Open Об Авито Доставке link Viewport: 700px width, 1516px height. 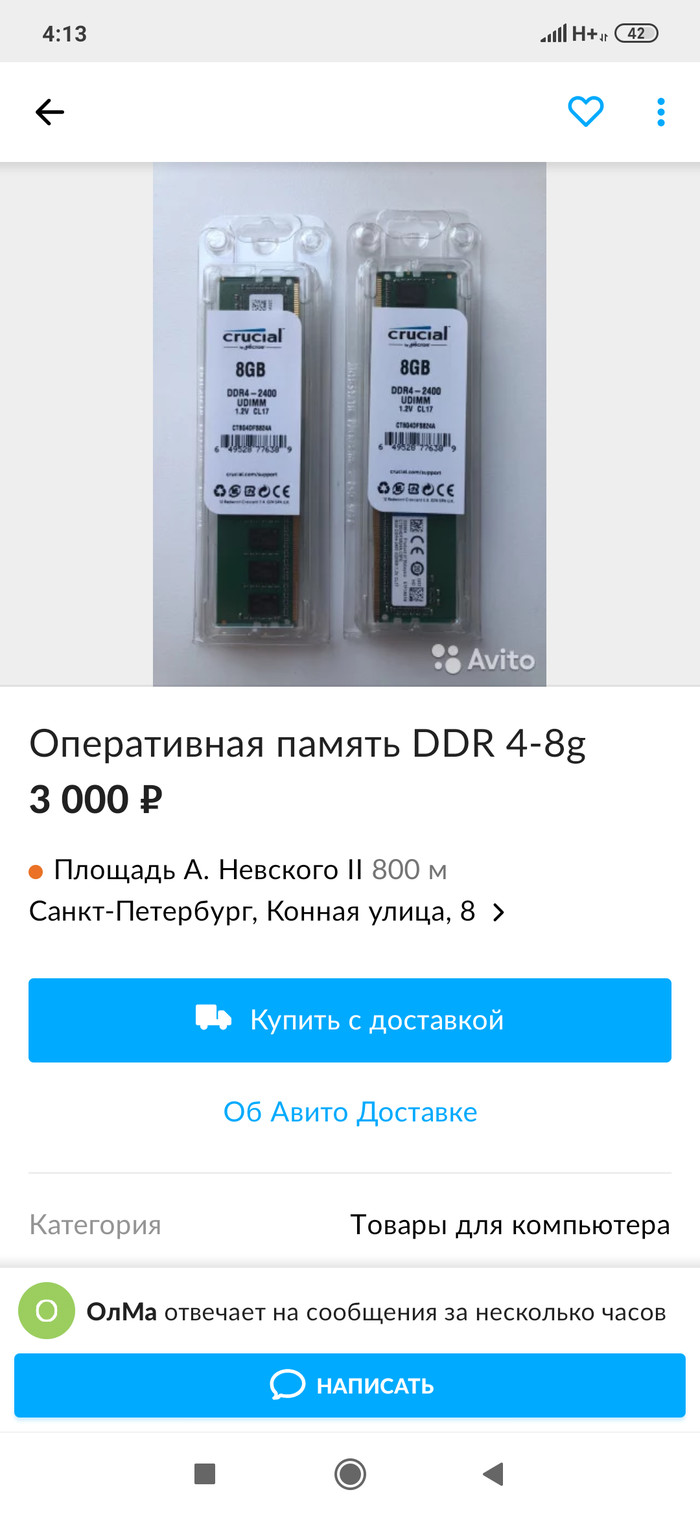click(350, 1112)
